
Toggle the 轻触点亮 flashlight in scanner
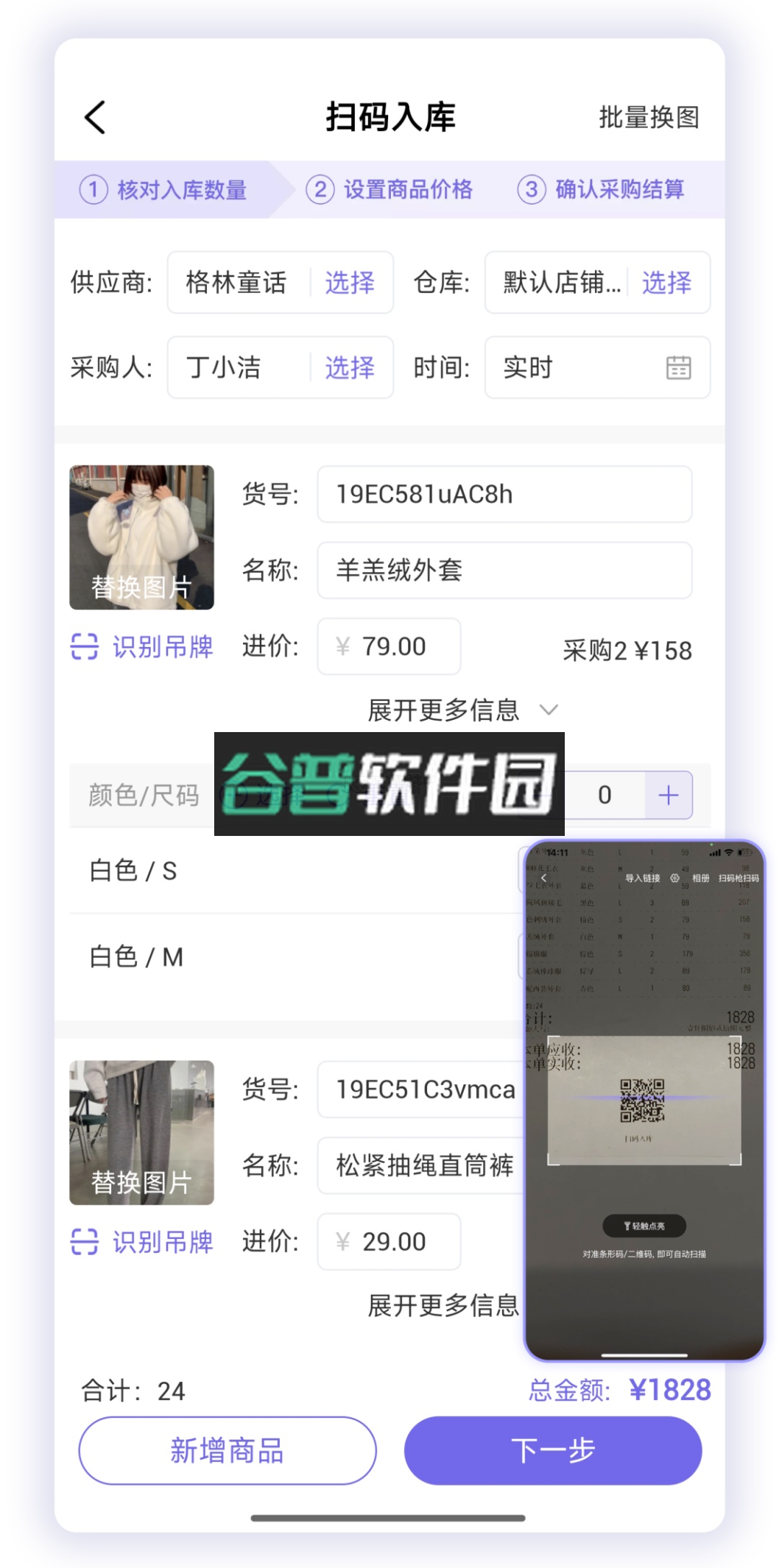coord(644,1226)
